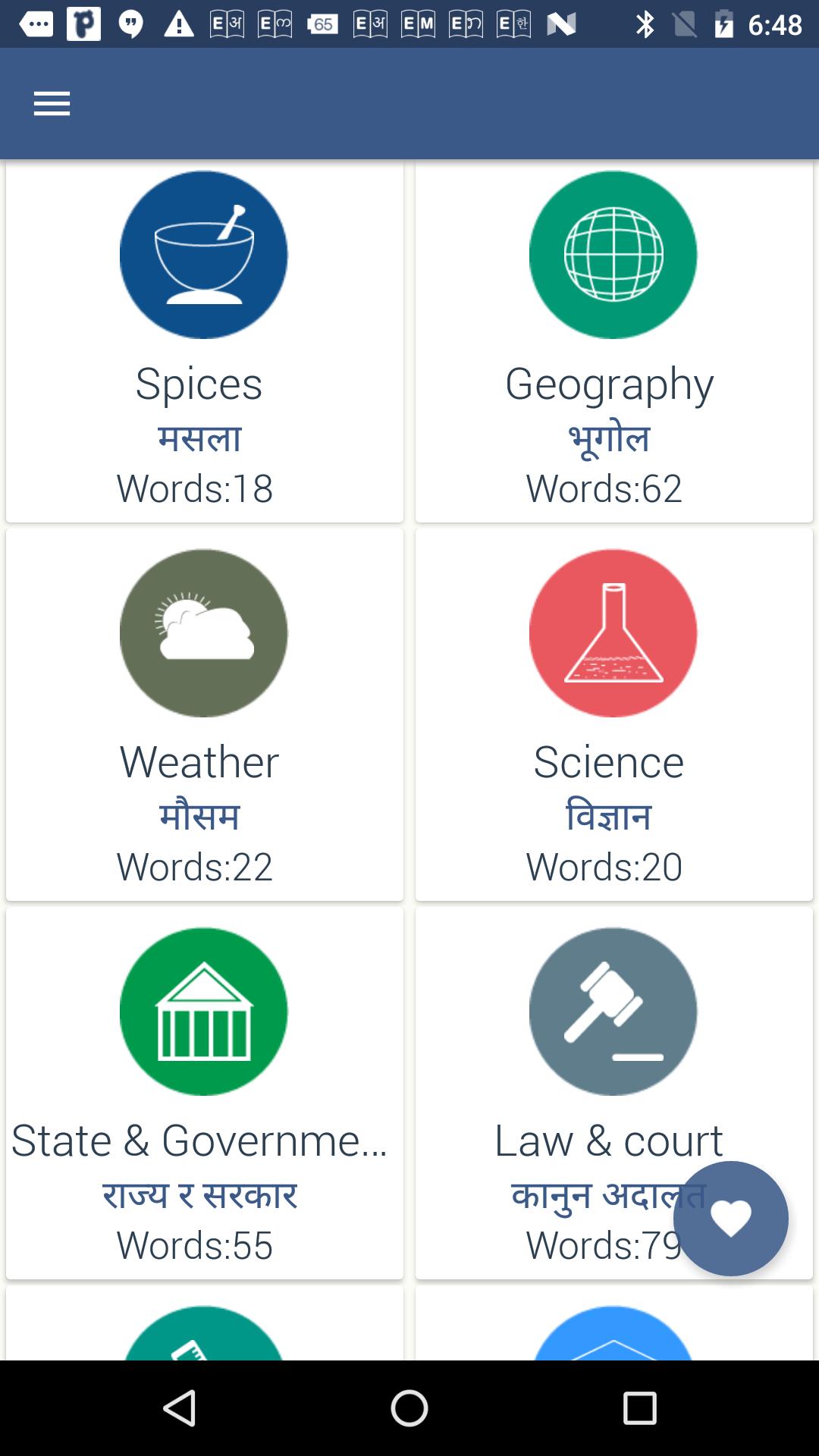Open the hamburger navigation menu
The height and width of the screenshot is (1456, 819).
tap(52, 104)
